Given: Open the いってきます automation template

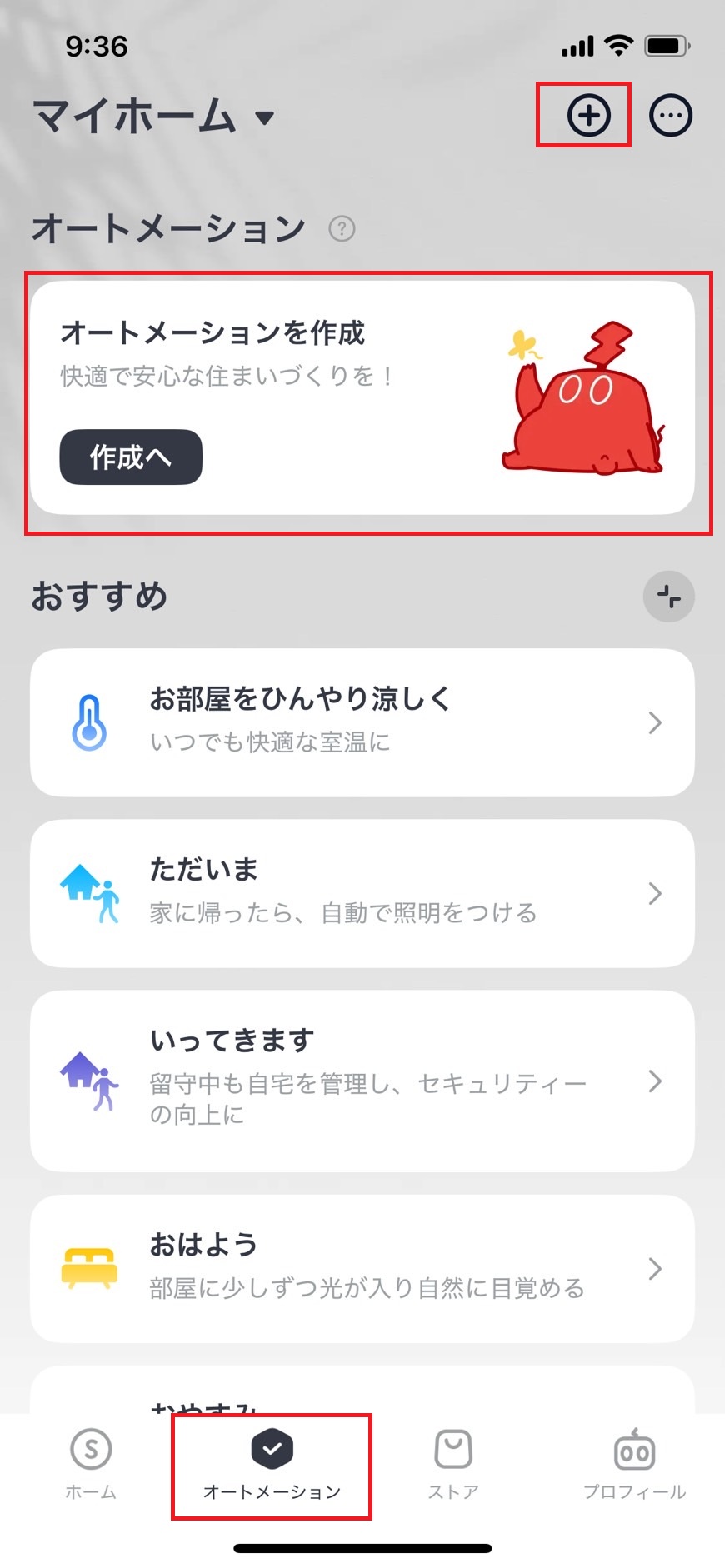Looking at the screenshot, I should click(362, 1081).
